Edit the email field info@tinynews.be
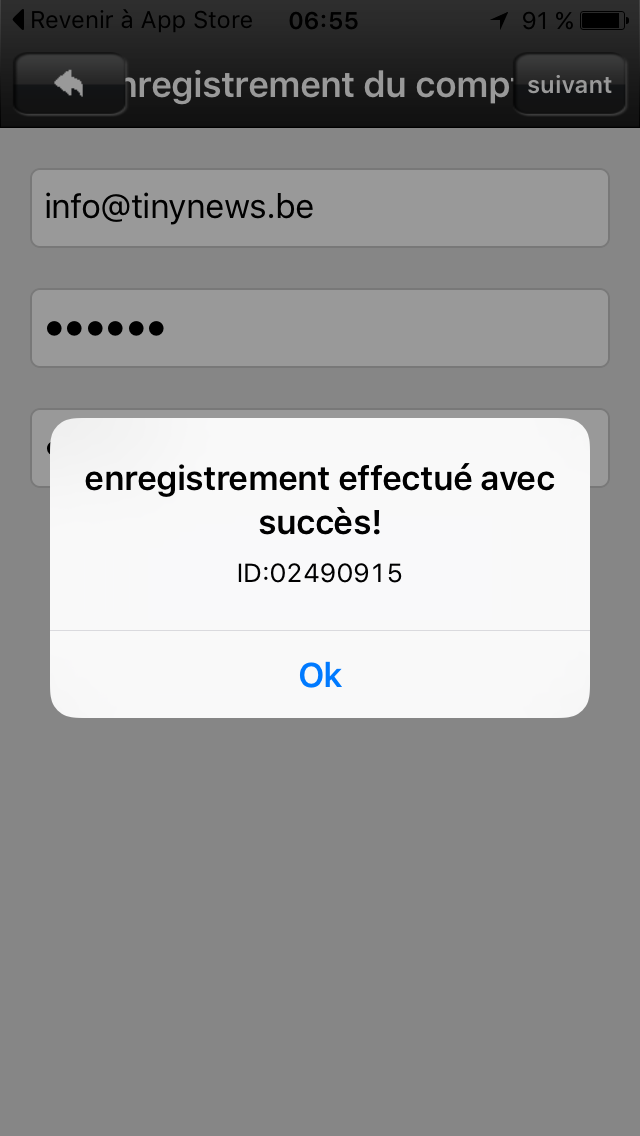This screenshot has height=1136, width=640. pos(320,208)
